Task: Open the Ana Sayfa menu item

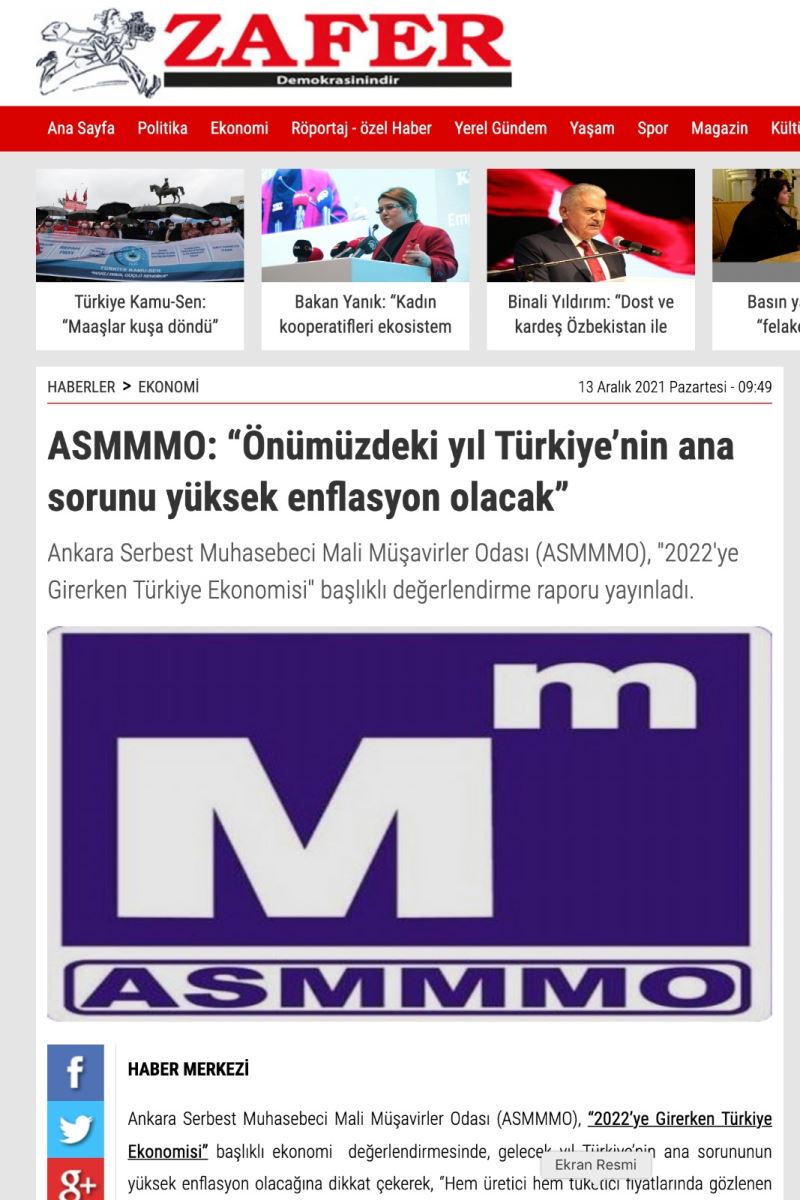Action: (81, 128)
